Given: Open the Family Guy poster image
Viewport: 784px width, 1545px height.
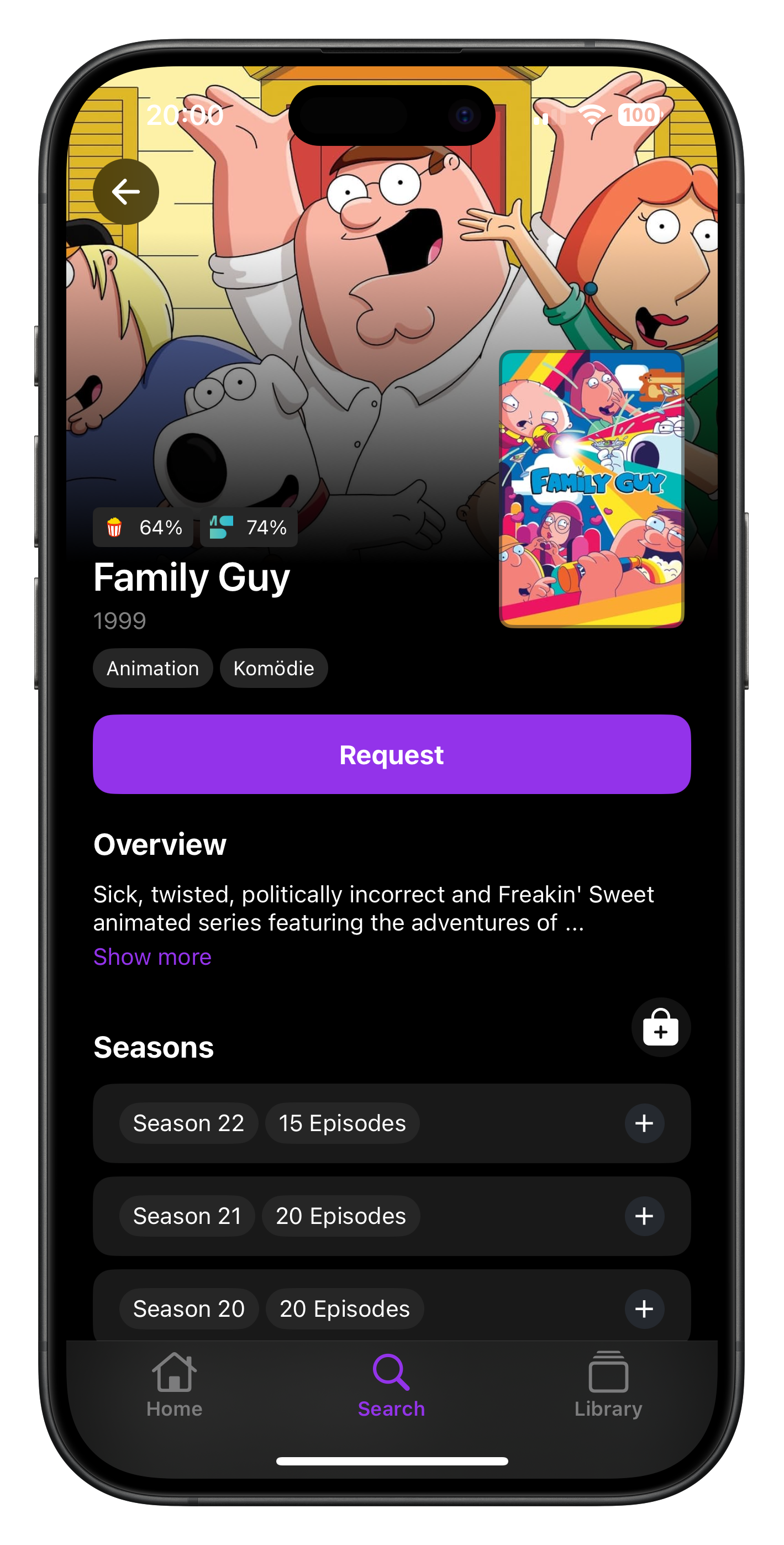Looking at the screenshot, I should 591,489.
